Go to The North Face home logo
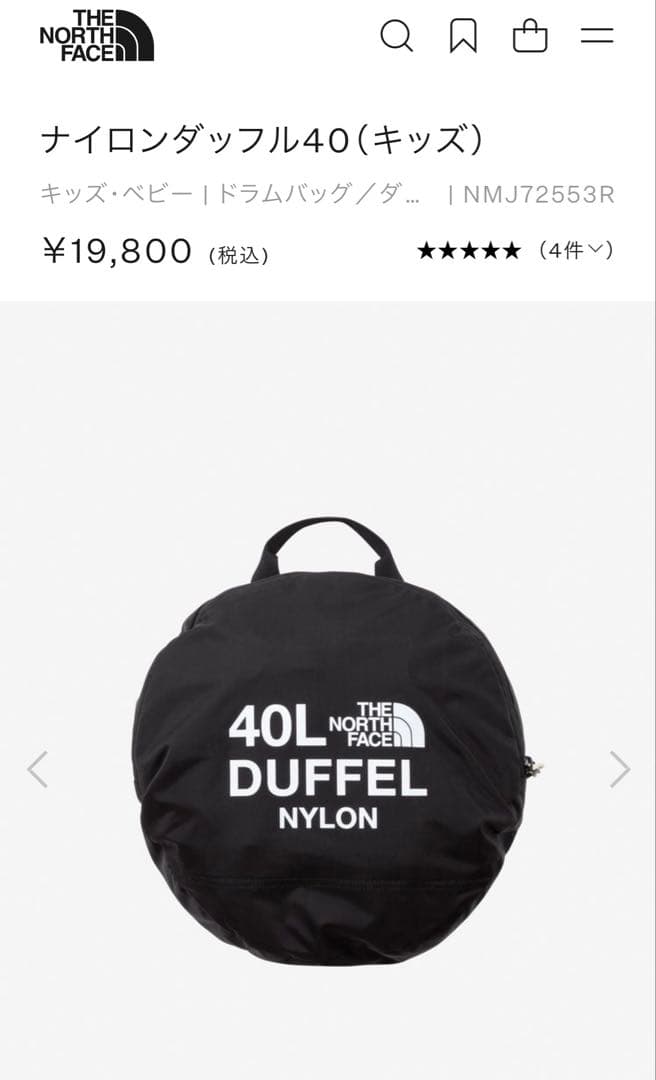656x1080 pixels. coord(96,36)
